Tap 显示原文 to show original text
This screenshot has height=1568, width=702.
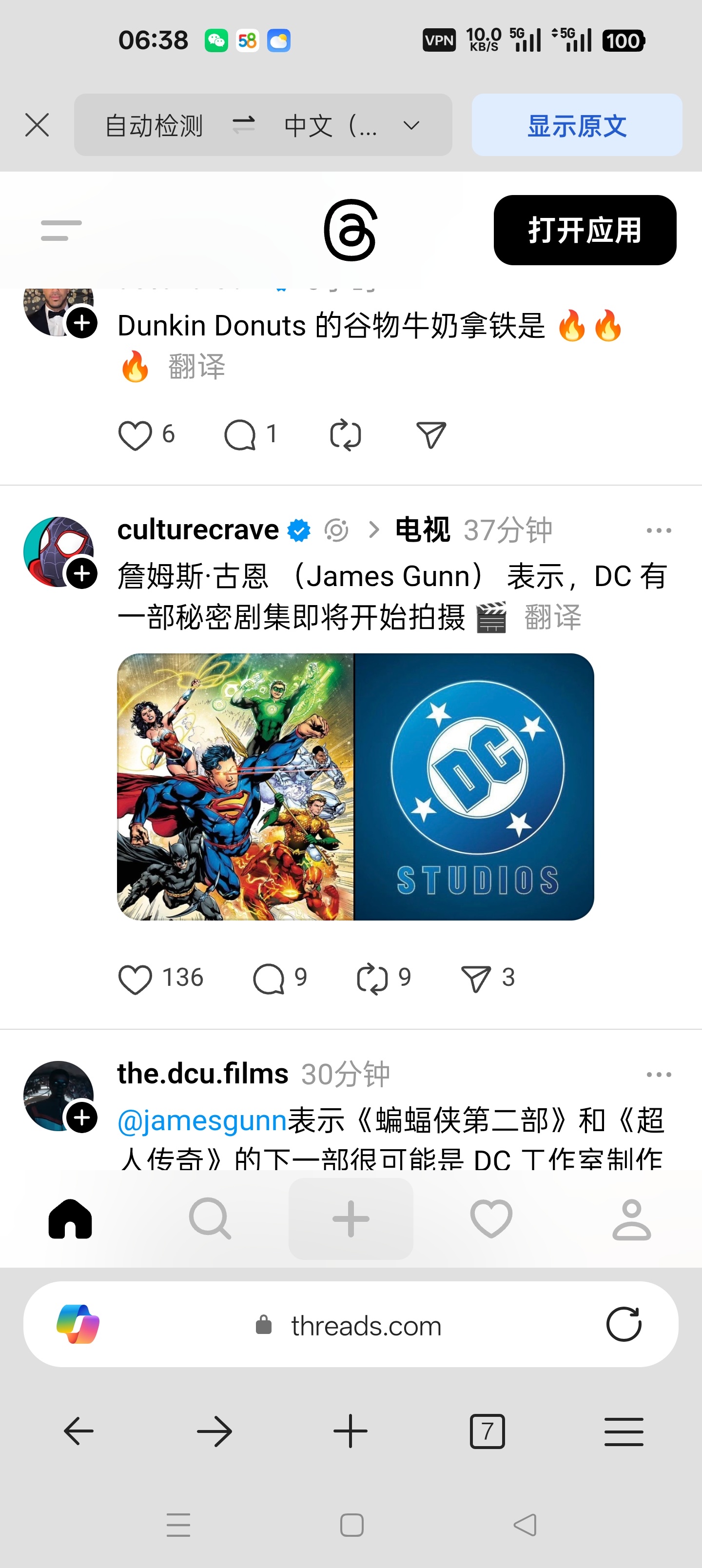[576, 125]
